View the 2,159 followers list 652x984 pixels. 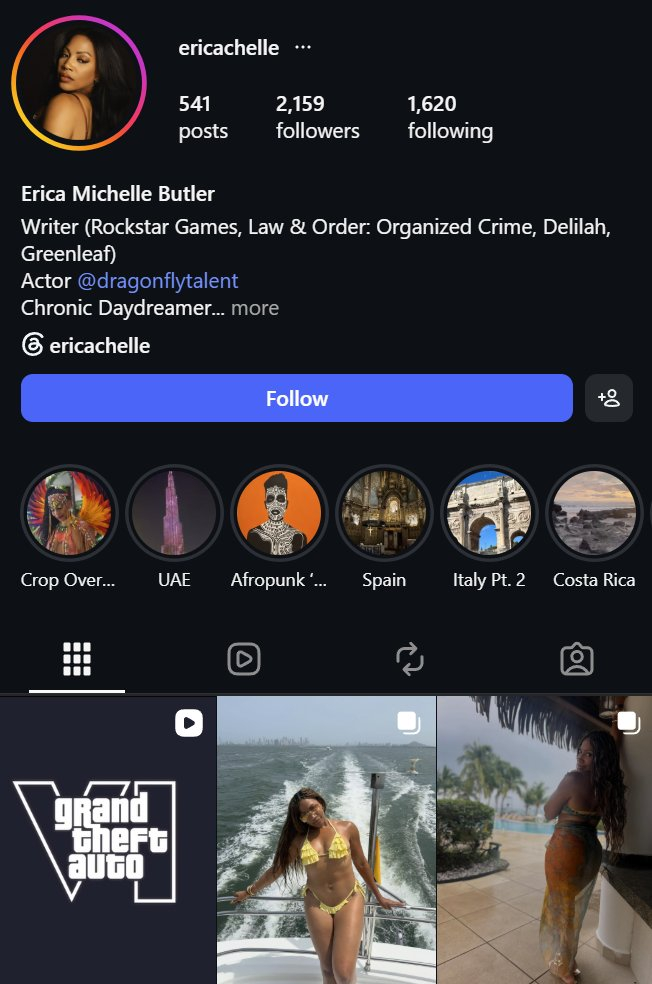[x=318, y=117]
